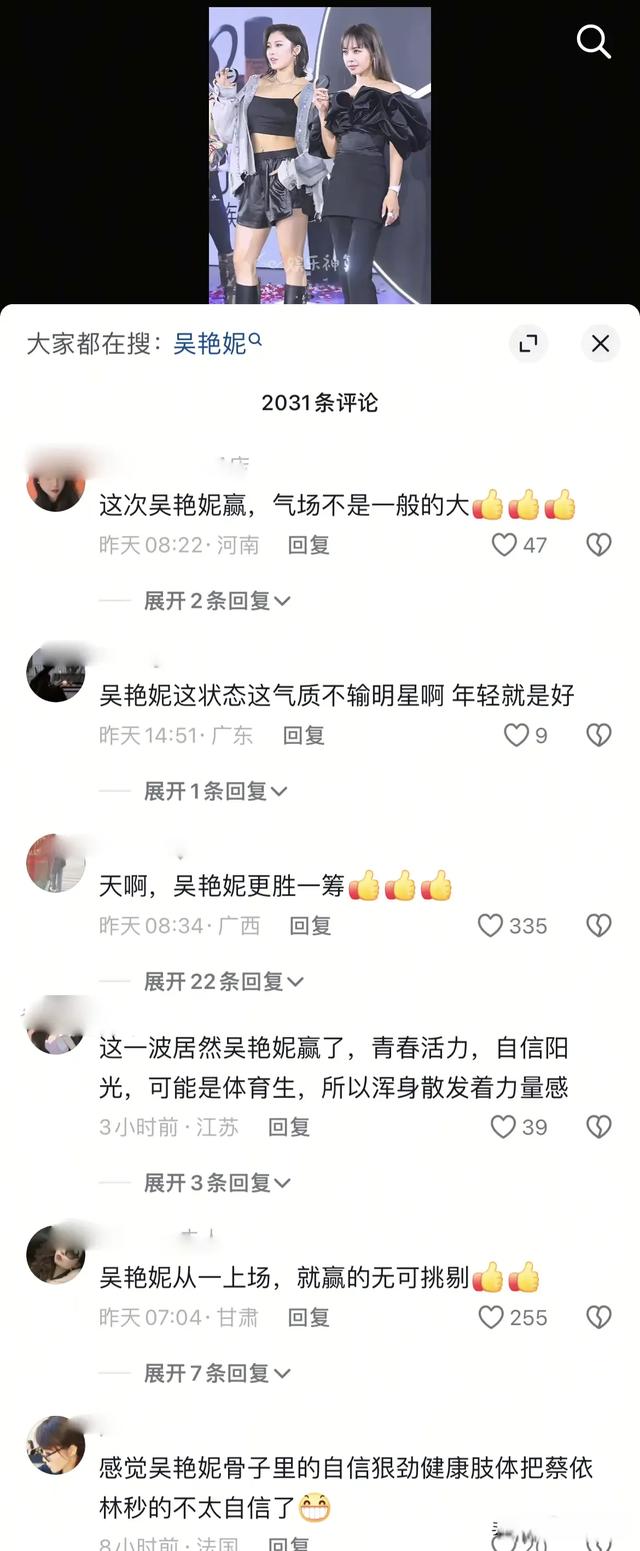Screen dimensions: 640x1551
Task: Expand the 7 replies under 甘肃 comment
Action: pyautogui.click(x=217, y=1374)
